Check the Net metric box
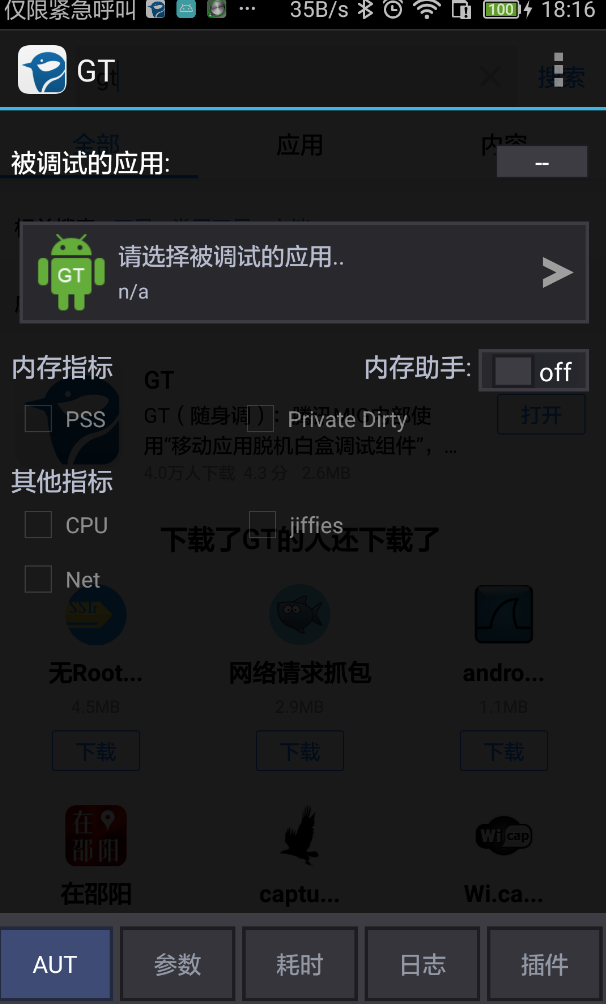The image size is (606, 1004). [x=39, y=579]
